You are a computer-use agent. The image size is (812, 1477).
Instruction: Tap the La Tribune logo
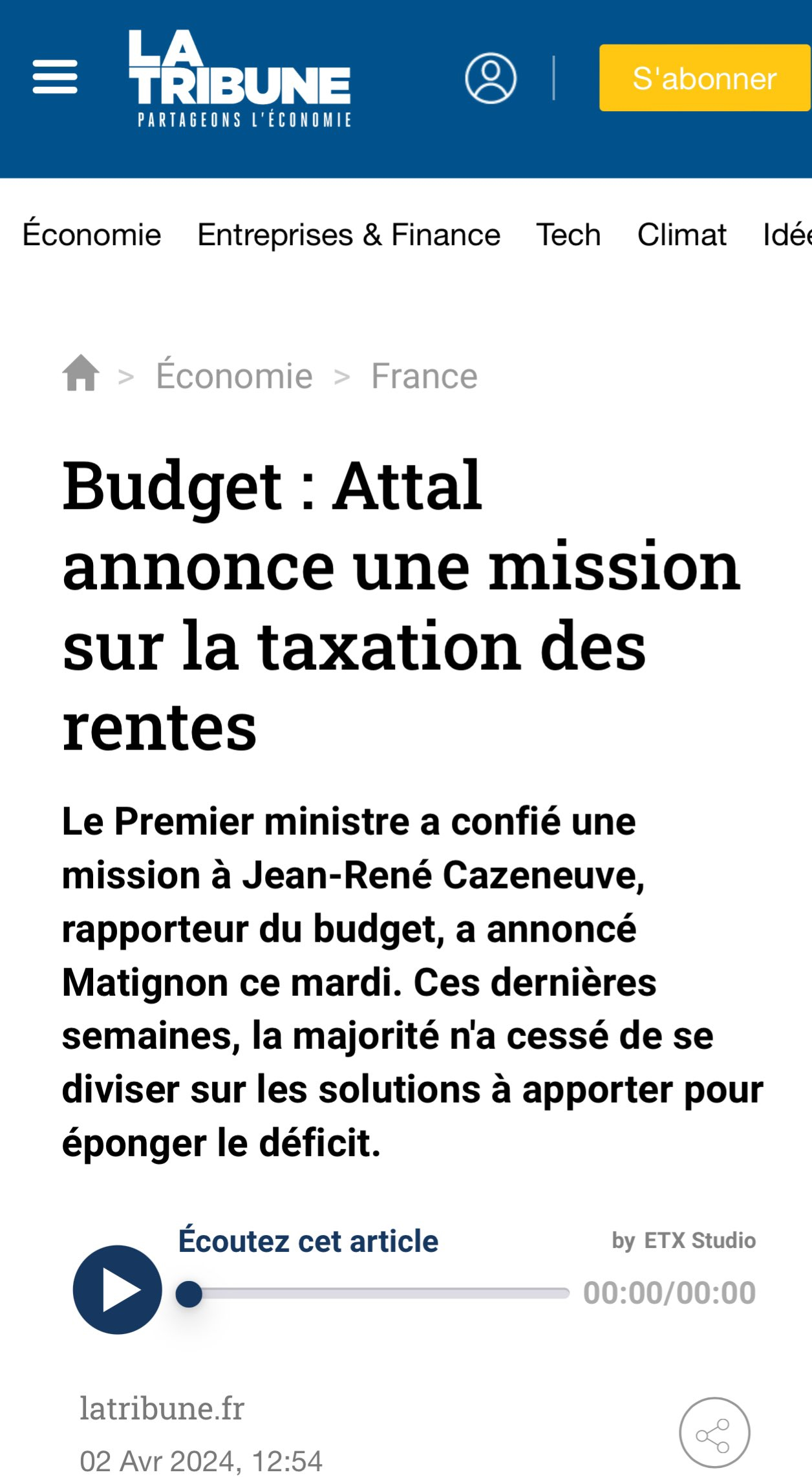(240, 78)
